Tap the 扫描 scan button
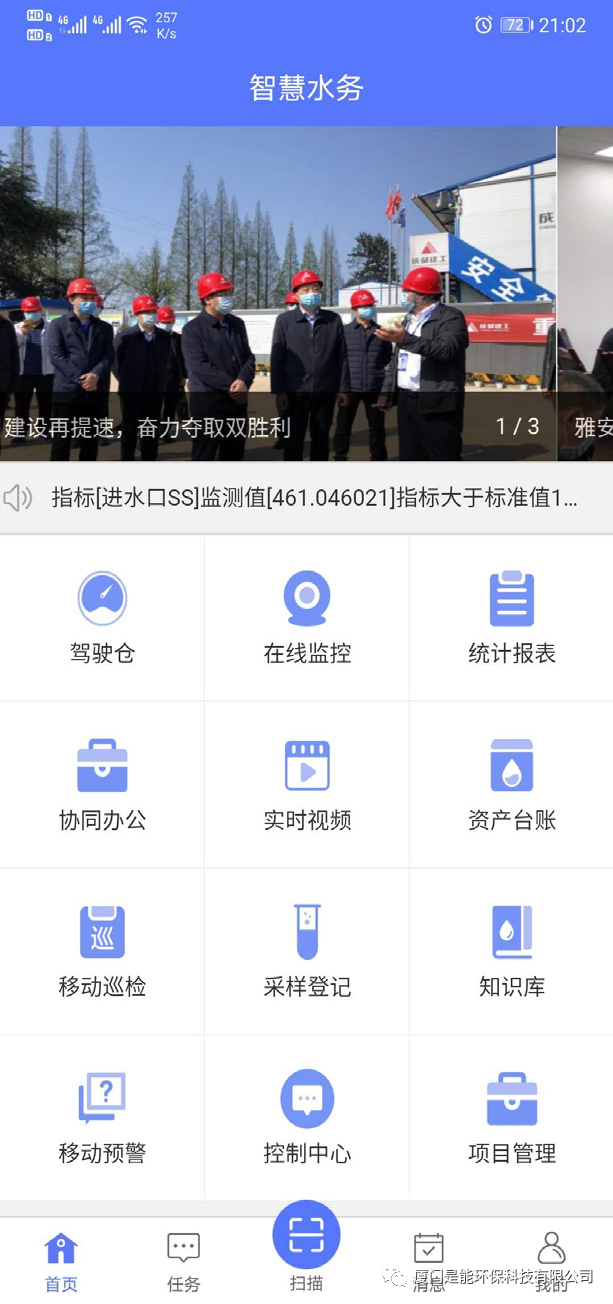 tap(306, 1238)
